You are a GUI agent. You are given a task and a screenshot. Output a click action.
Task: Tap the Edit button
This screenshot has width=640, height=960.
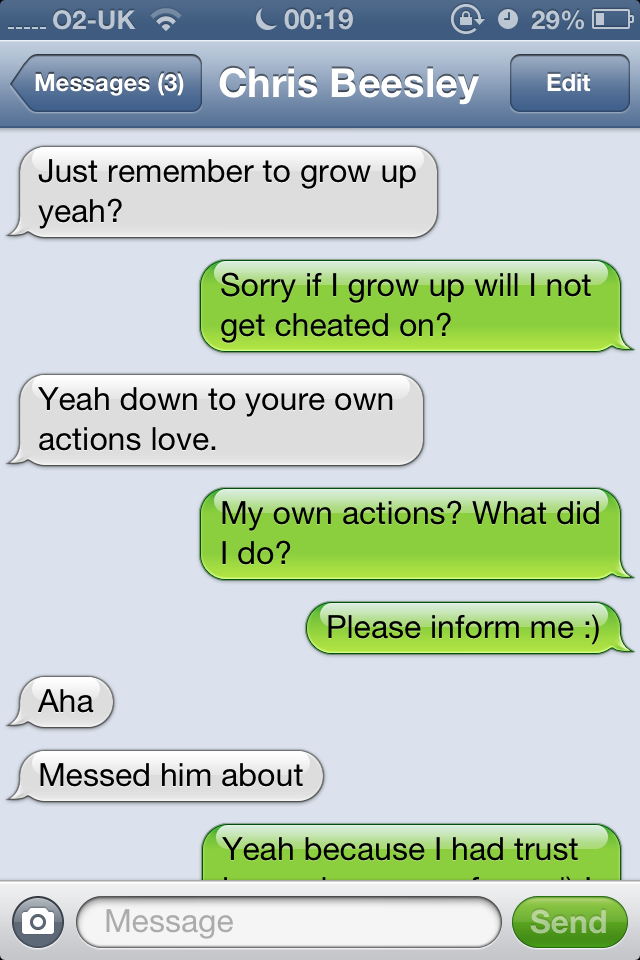tap(568, 84)
